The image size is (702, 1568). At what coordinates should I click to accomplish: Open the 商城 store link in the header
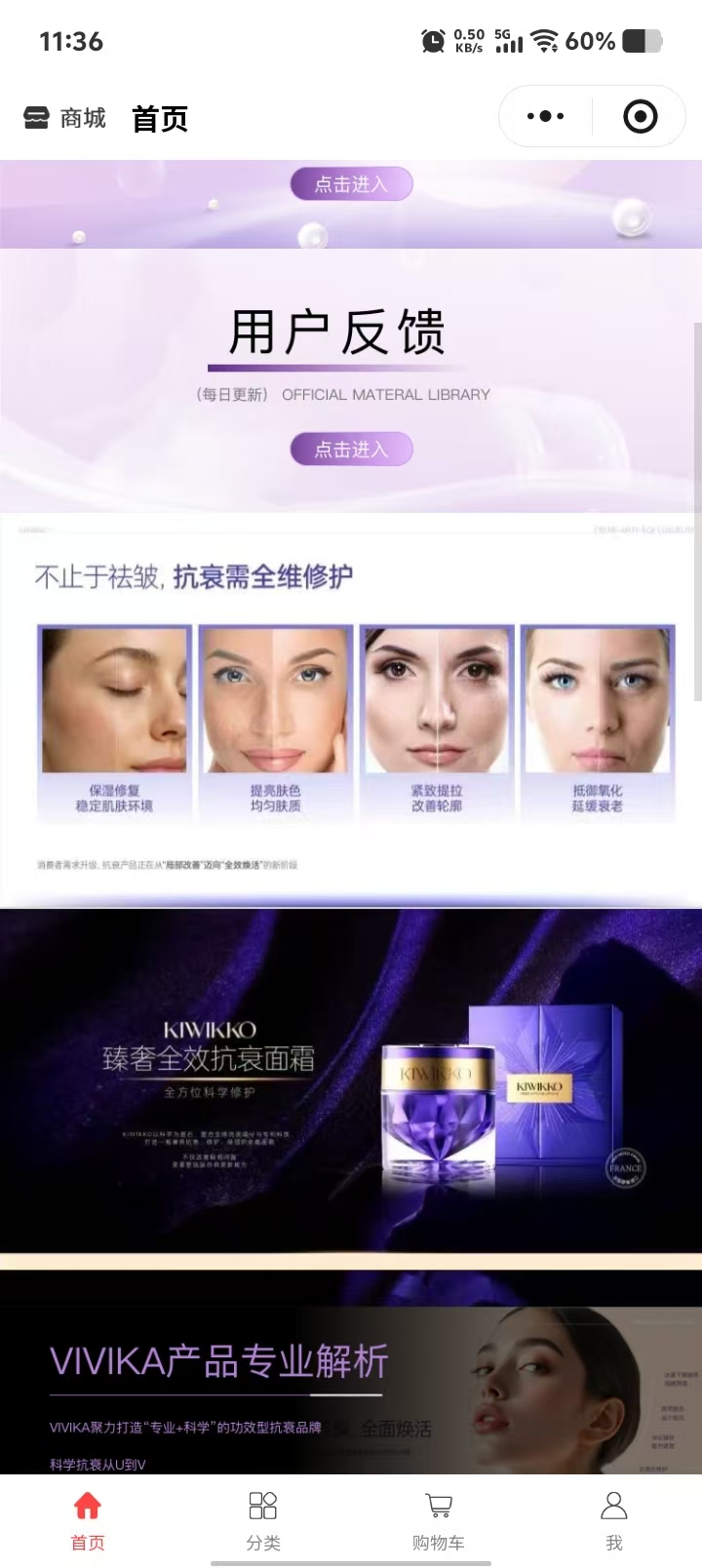tap(64, 118)
